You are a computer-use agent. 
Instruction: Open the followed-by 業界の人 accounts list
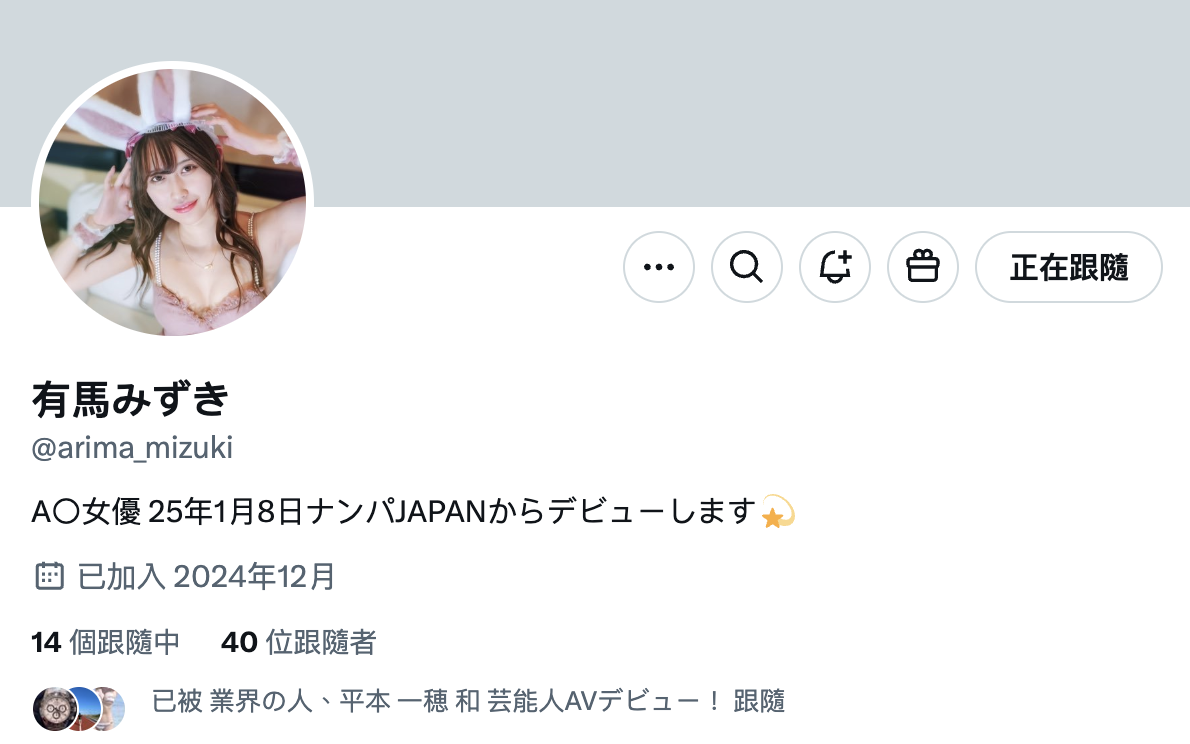(467, 701)
